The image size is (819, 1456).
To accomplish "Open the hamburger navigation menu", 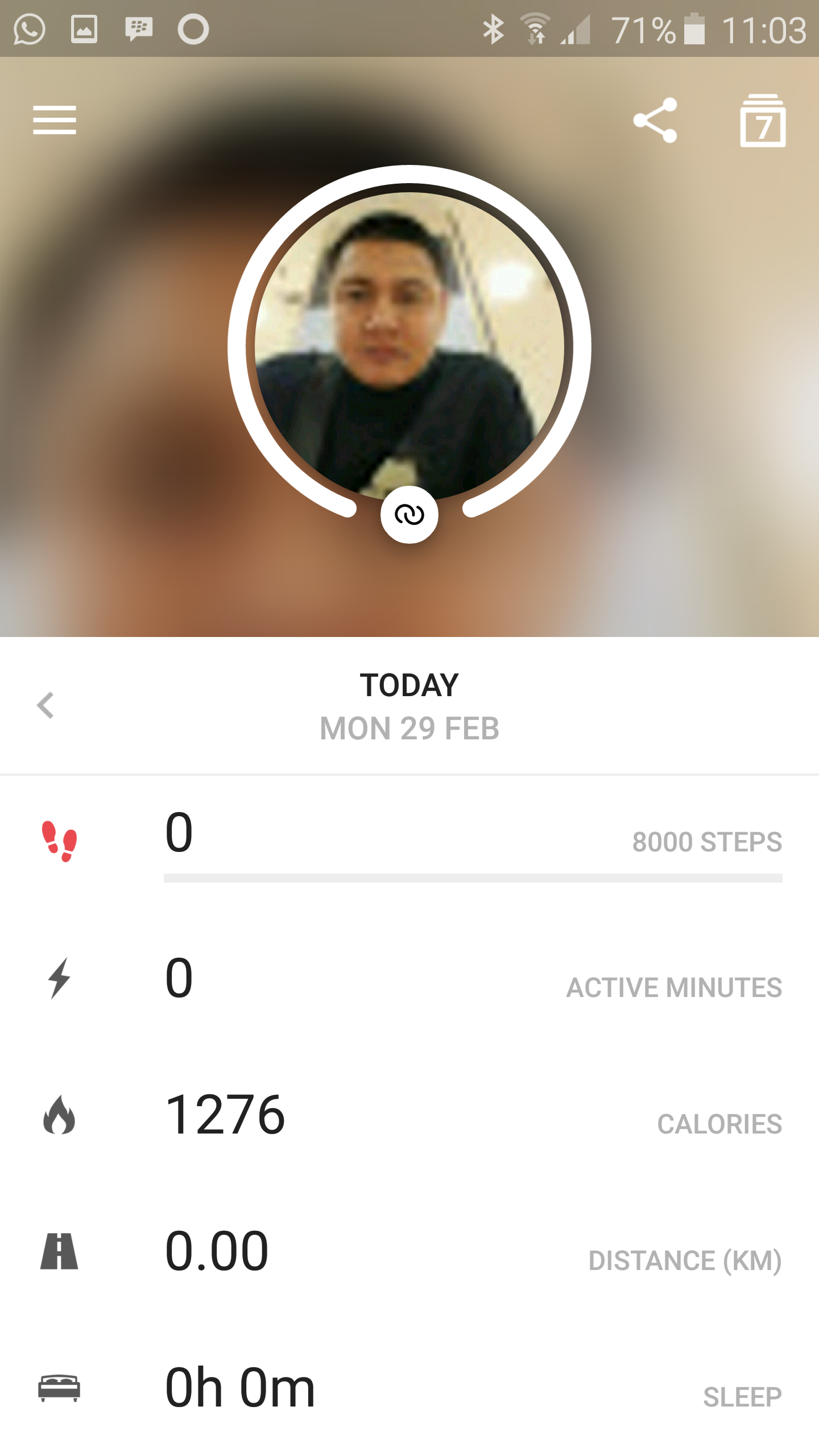I will click(x=55, y=120).
